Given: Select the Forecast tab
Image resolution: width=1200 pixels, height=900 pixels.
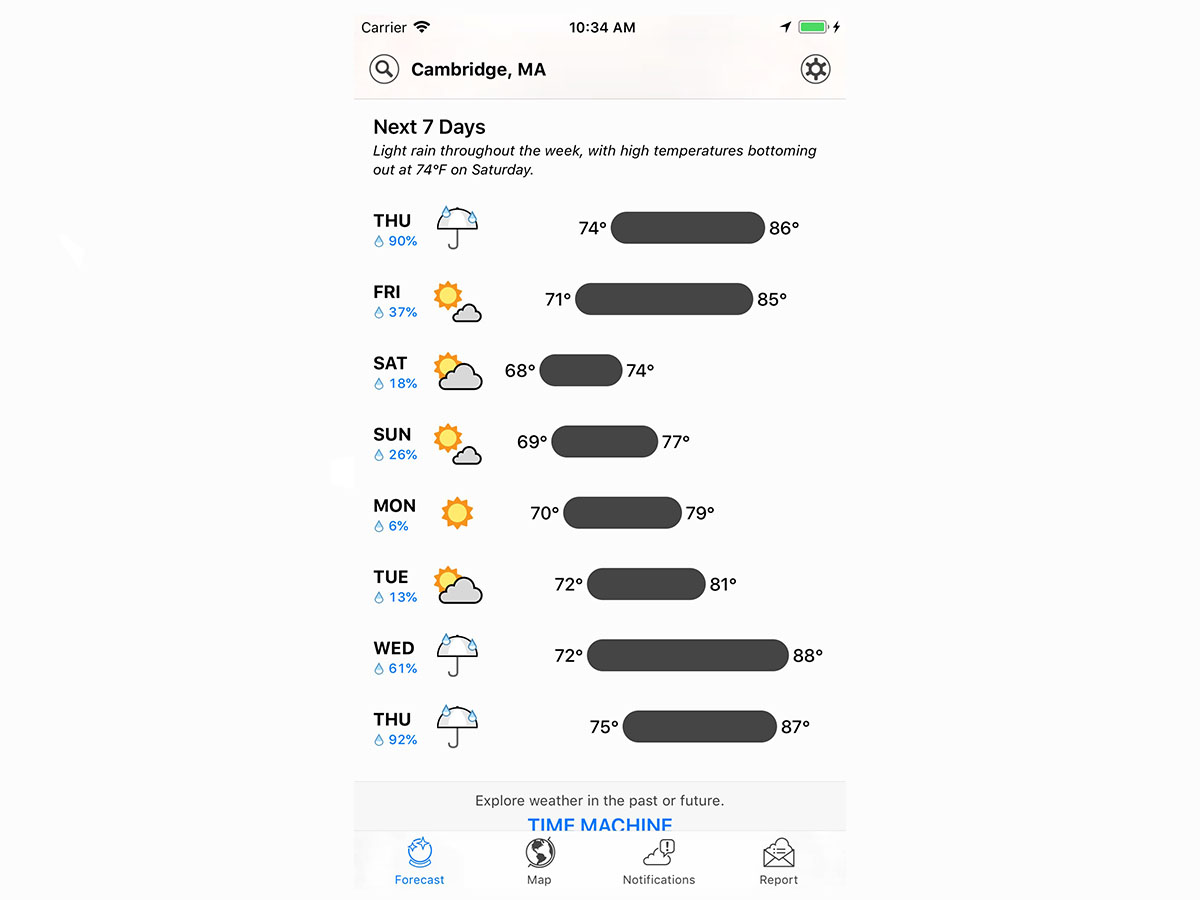Looking at the screenshot, I should coord(419,862).
